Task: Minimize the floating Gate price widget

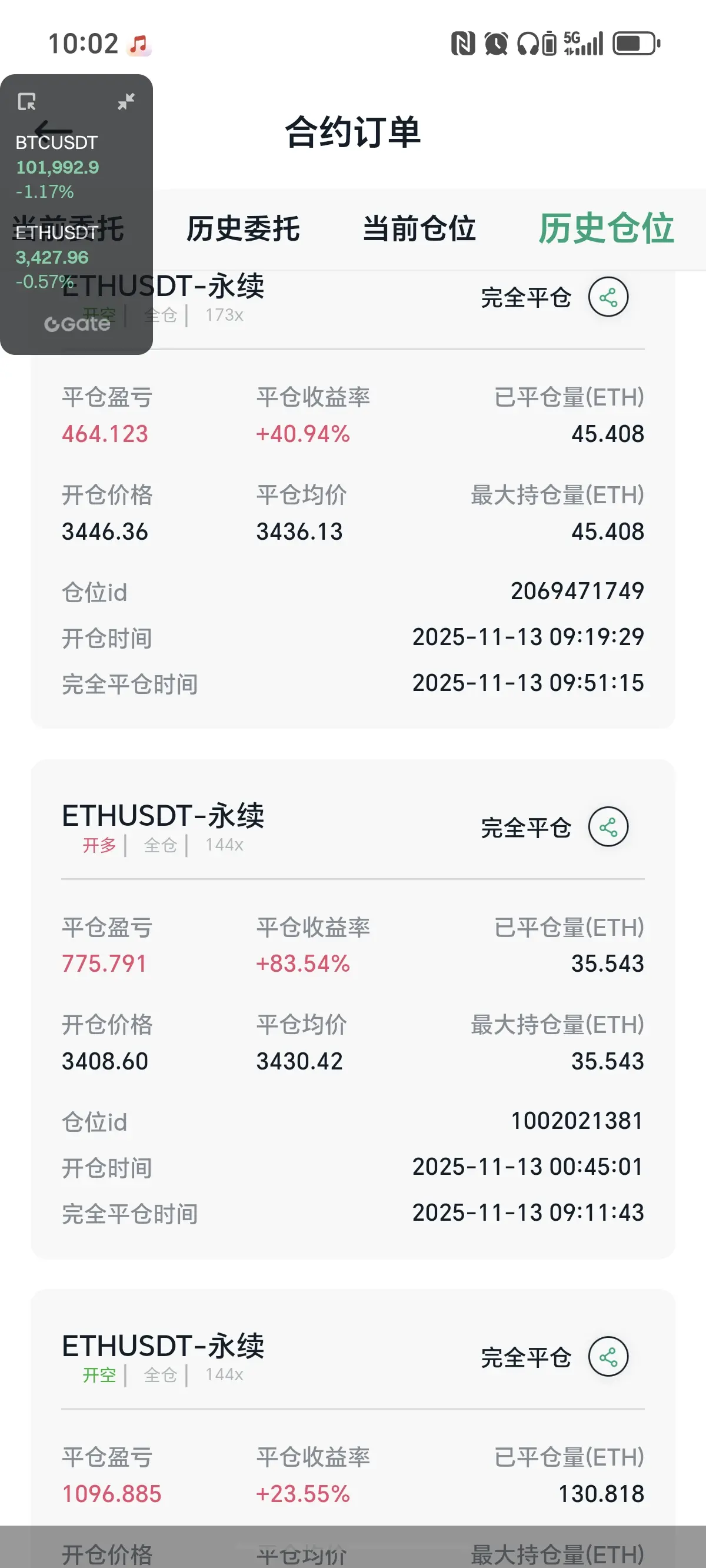Action: [126, 101]
